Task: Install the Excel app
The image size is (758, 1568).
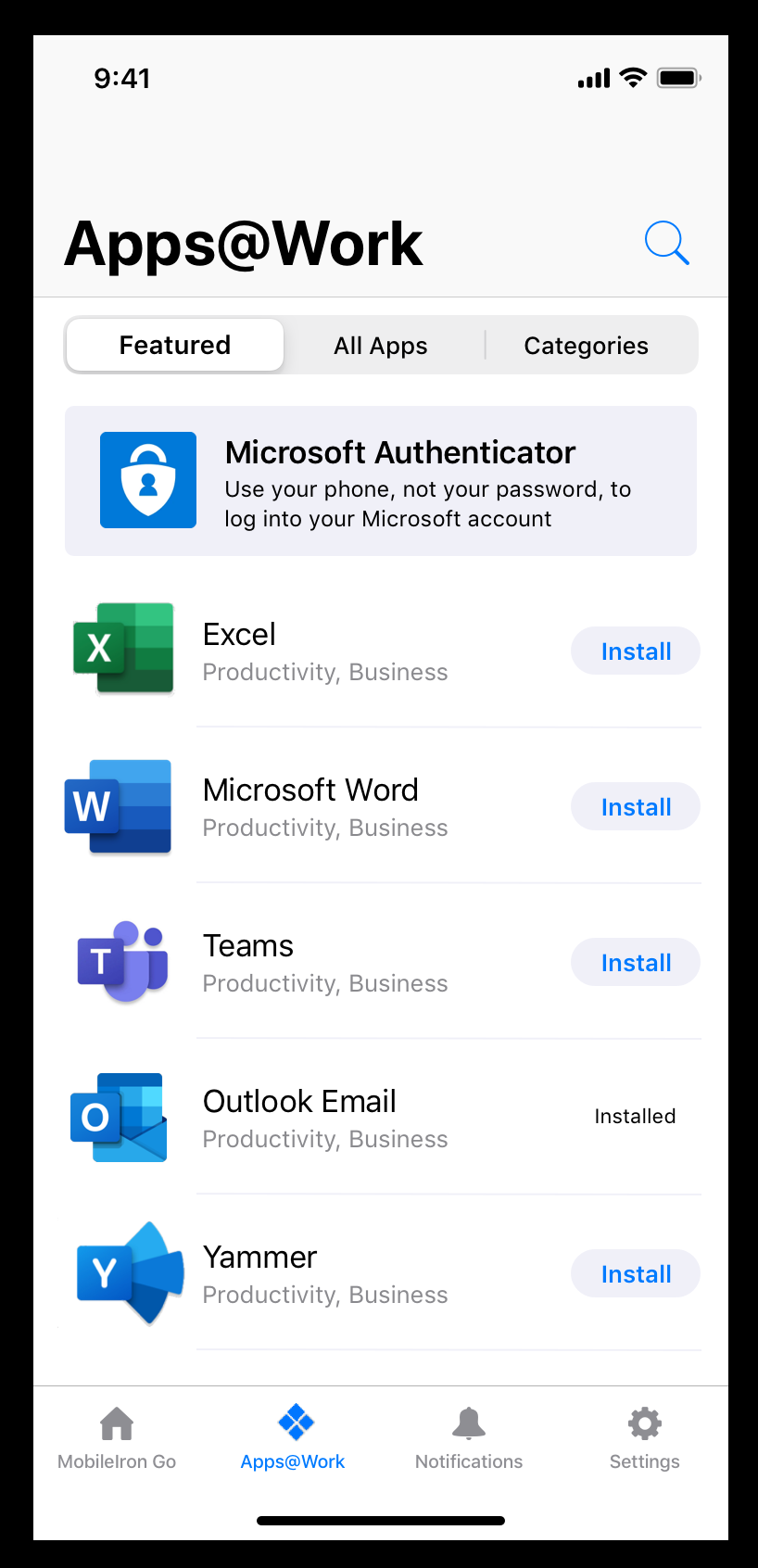Action: point(635,651)
